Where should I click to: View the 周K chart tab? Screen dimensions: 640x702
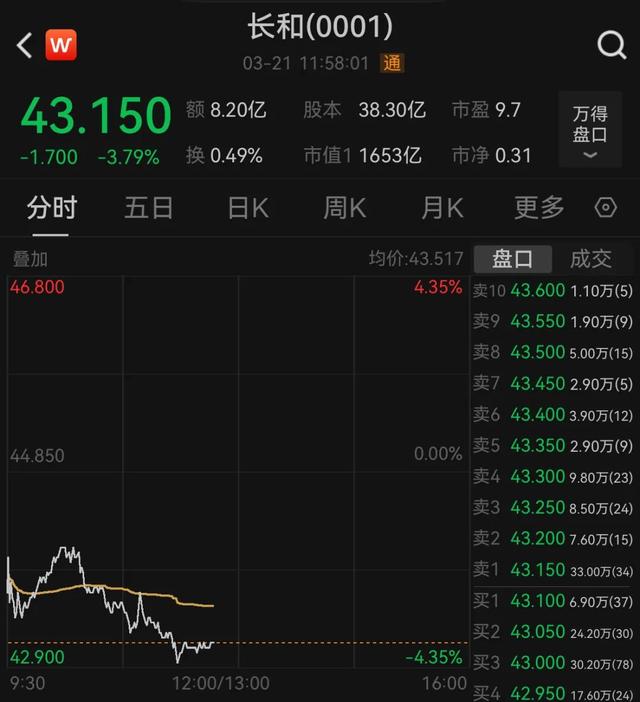click(344, 208)
